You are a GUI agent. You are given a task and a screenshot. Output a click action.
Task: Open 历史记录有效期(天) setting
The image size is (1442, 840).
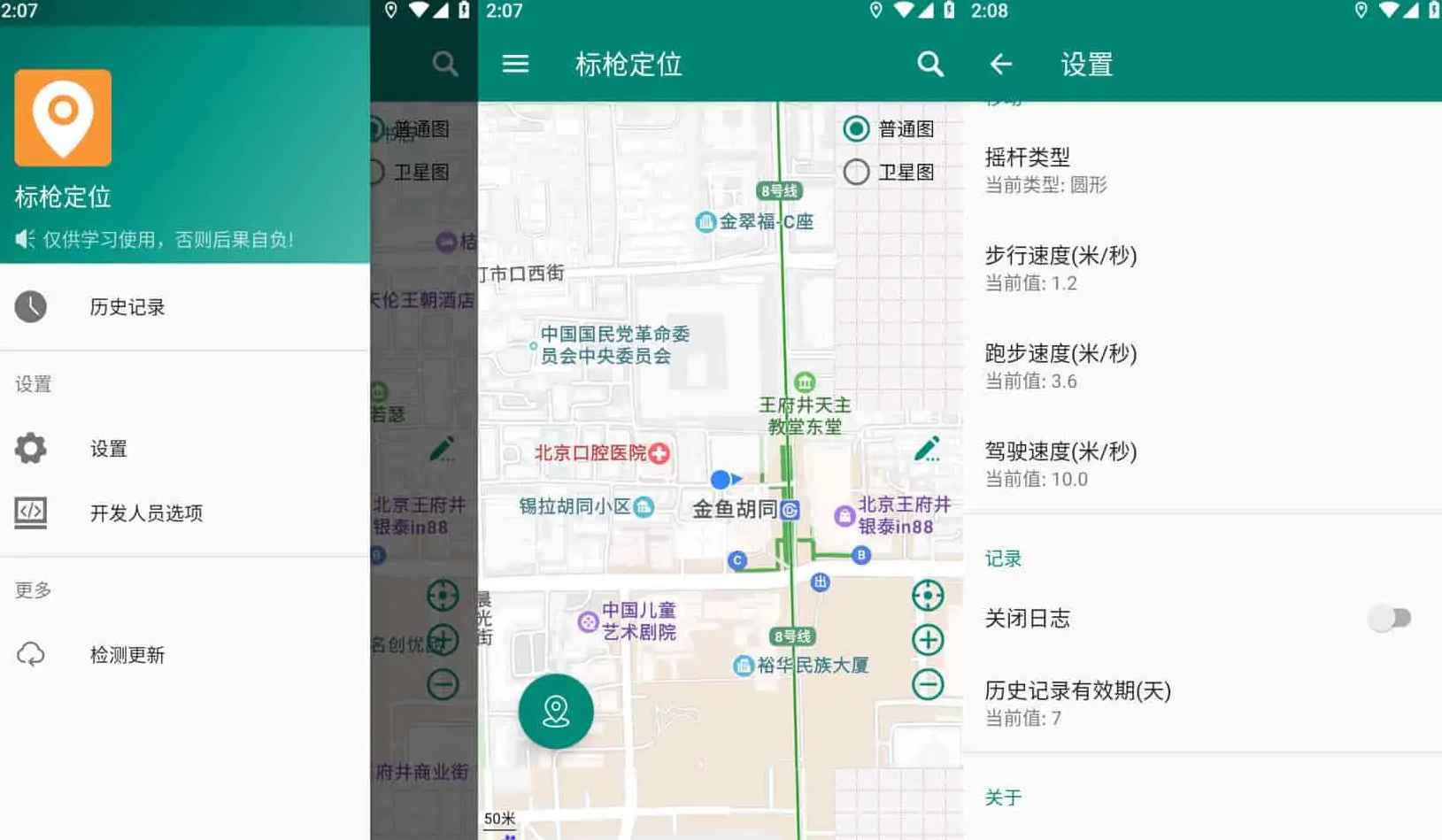tap(1077, 703)
